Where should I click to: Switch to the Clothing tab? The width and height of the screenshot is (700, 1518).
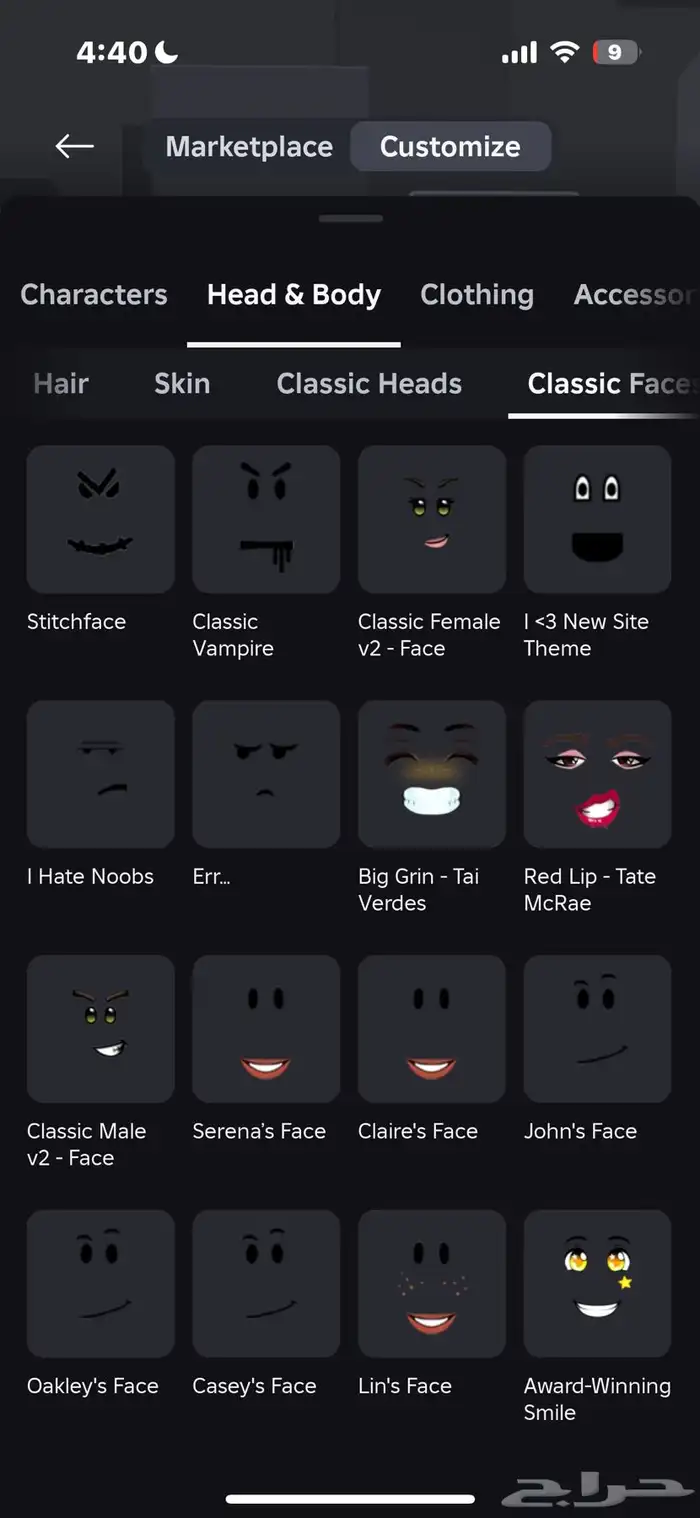[x=476, y=295]
